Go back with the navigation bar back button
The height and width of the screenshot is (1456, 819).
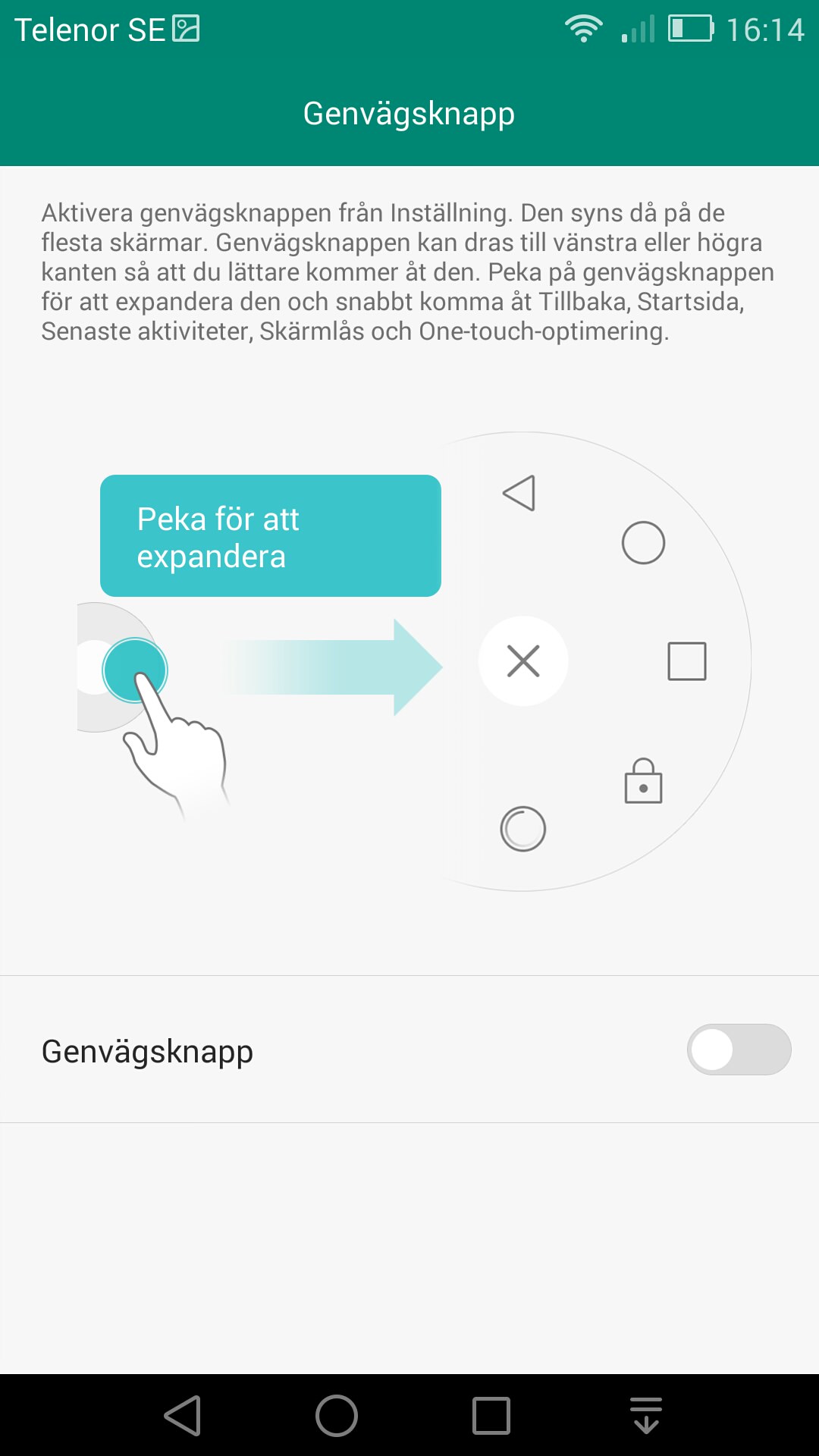tap(183, 1416)
